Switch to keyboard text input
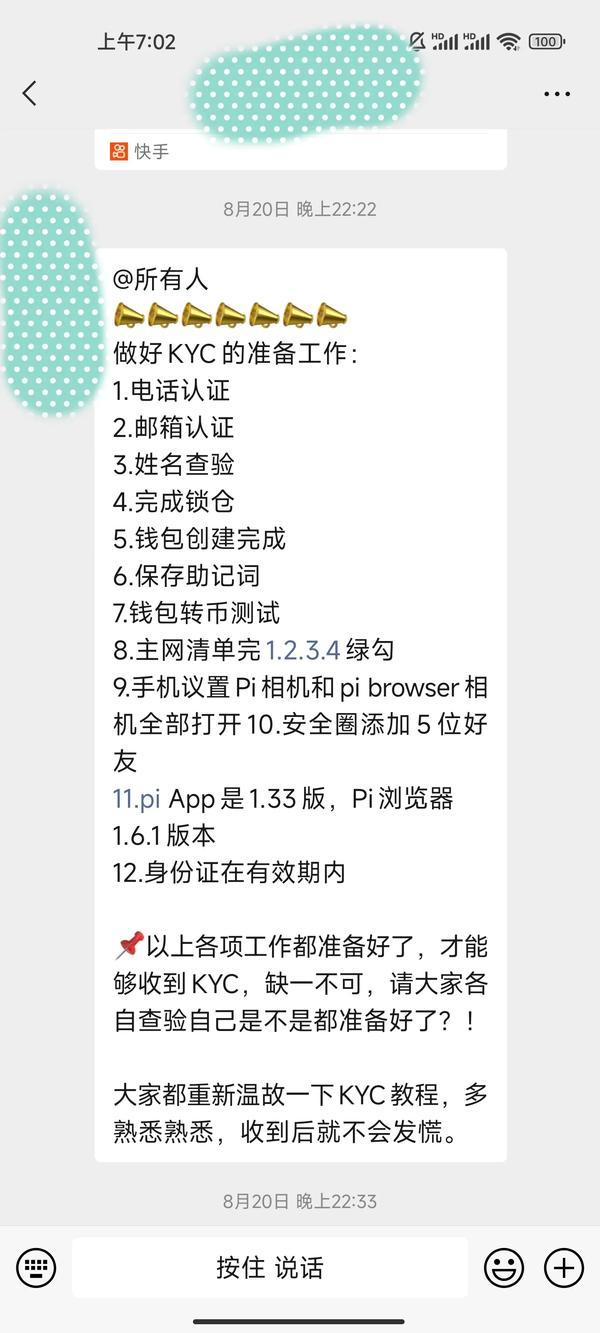Viewport: 600px width, 1333px height. pos(37,1268)
